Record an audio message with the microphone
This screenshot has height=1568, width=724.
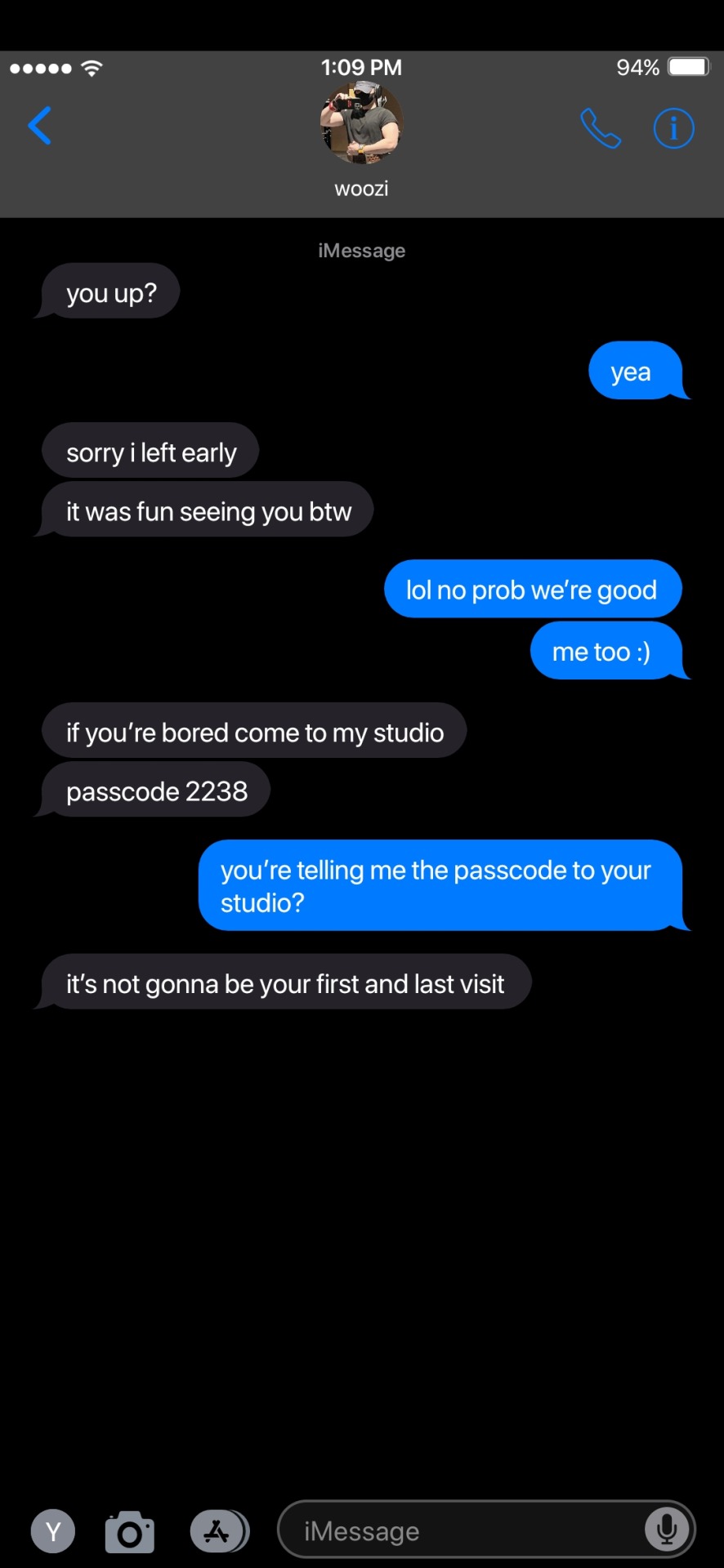666,1530
